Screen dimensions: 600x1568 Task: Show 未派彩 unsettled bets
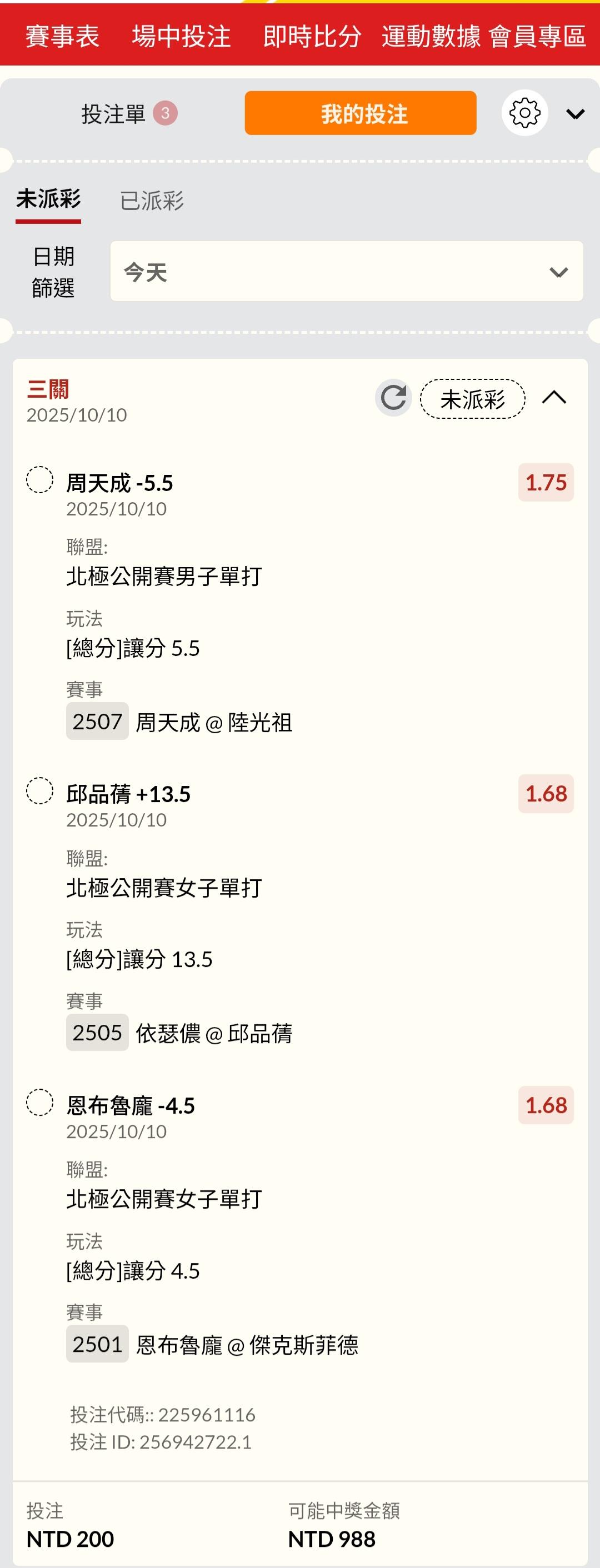48,199
